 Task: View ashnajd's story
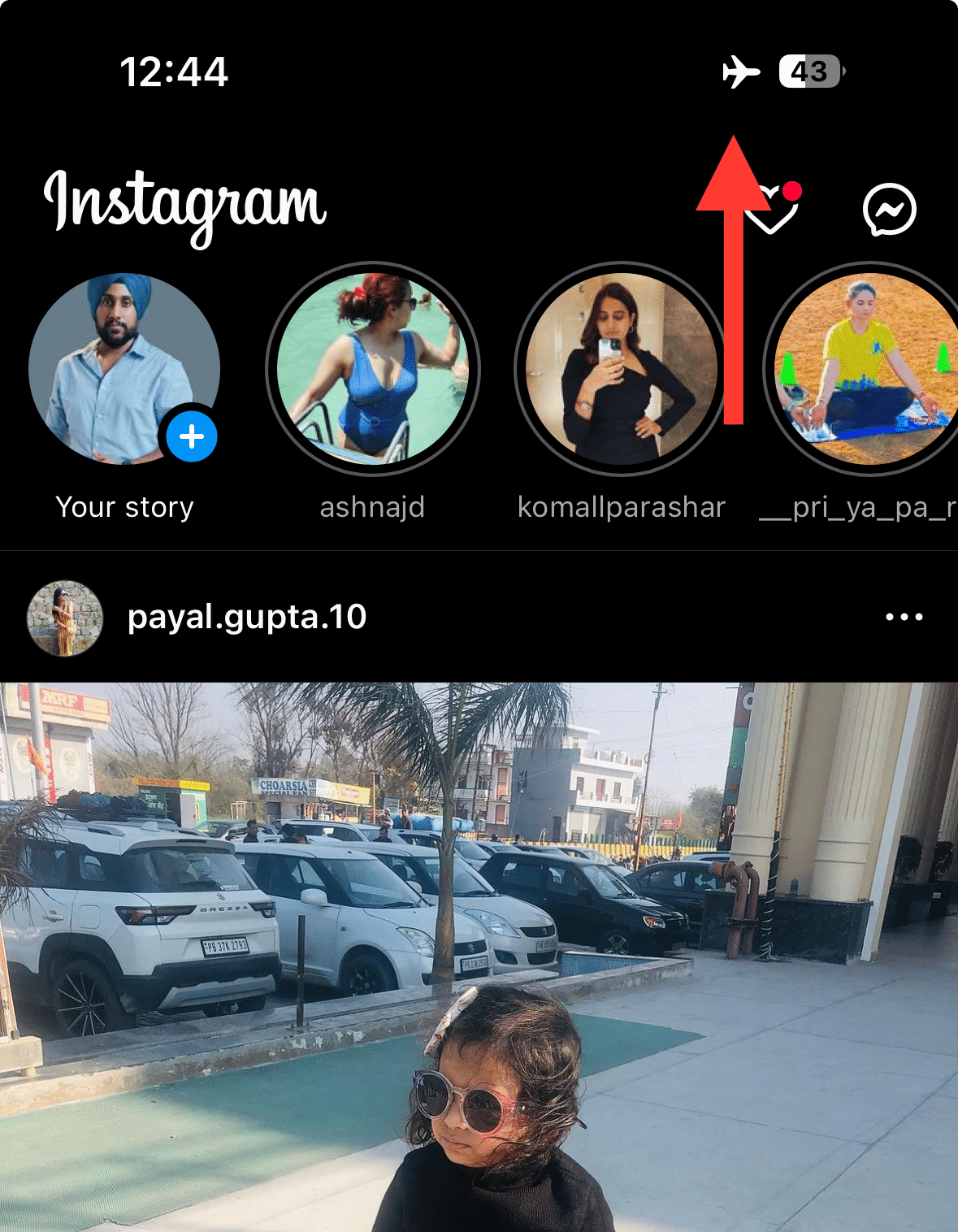point(373,368)
